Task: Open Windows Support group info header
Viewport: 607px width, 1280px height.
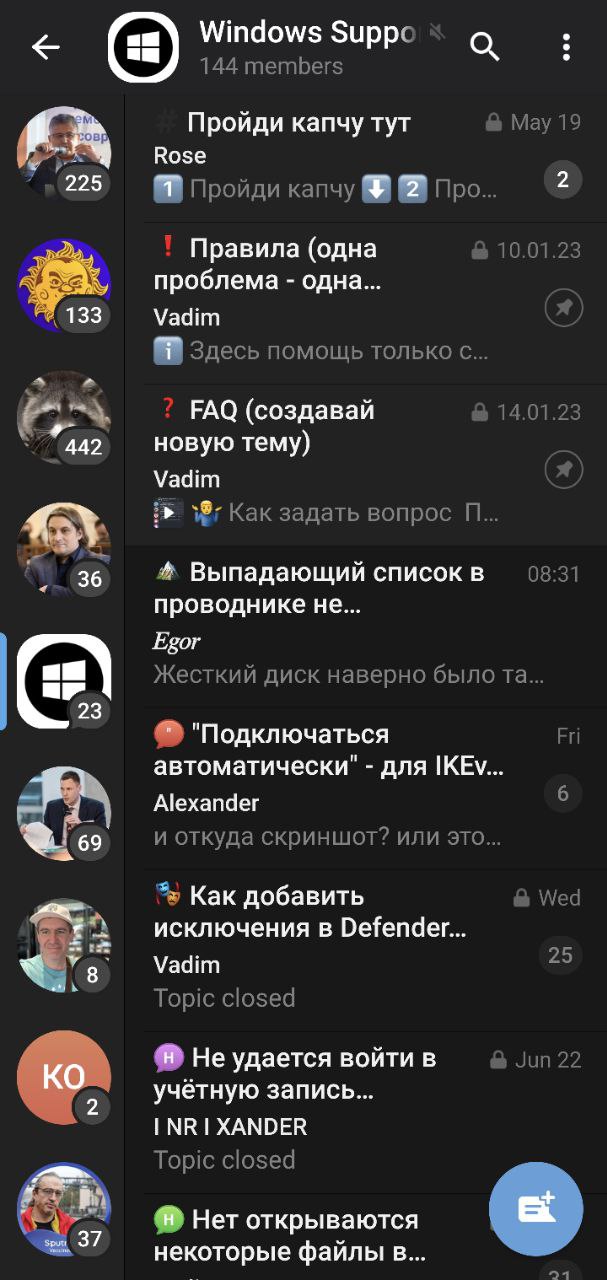Action: [x=300, y=47]
